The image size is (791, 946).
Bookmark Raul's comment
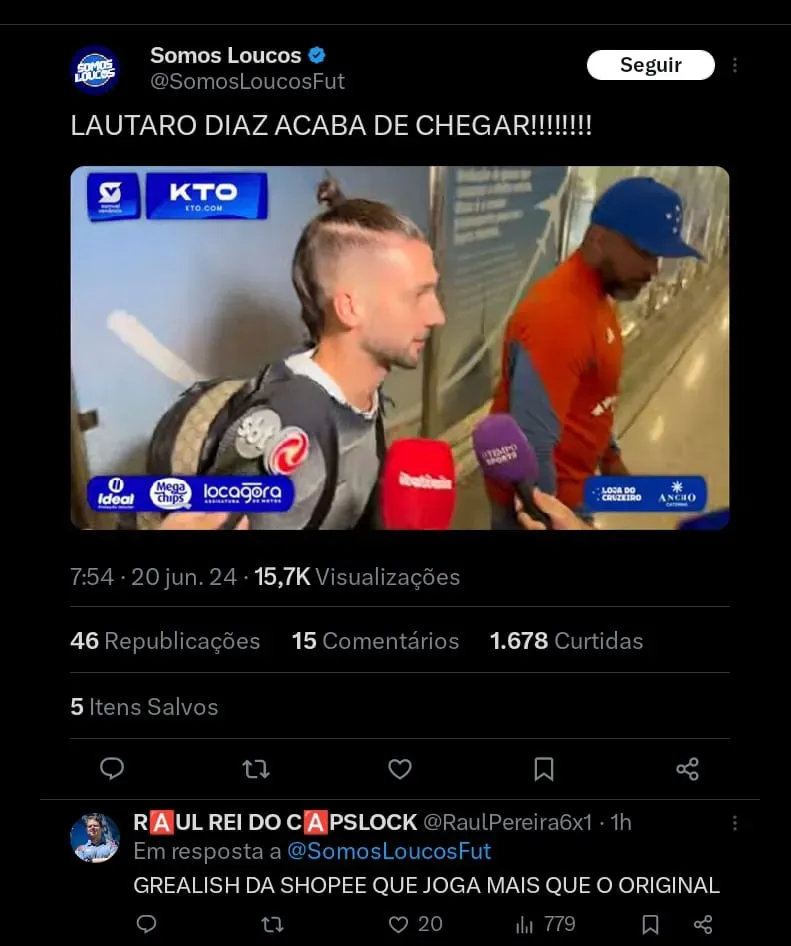[x=650, y=924]
